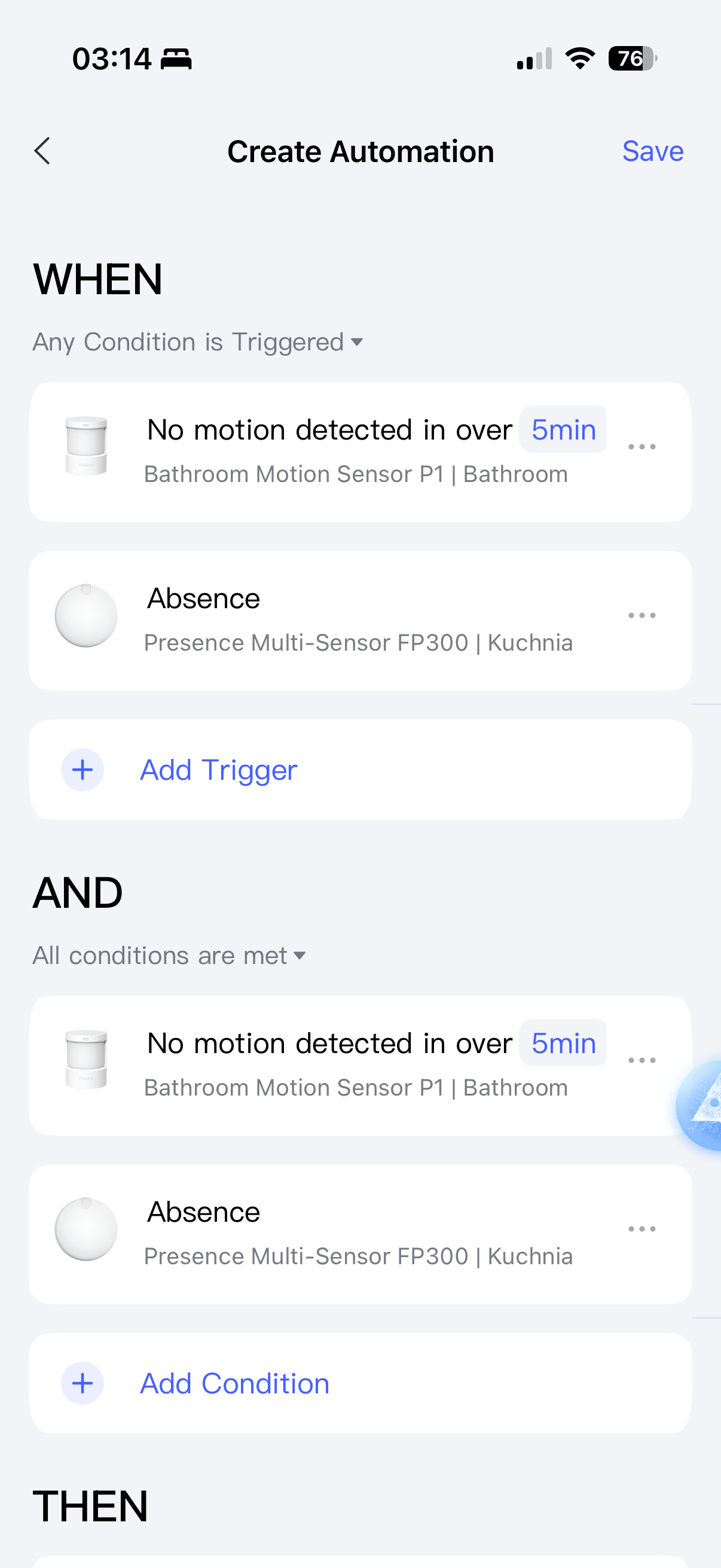Open more options for Absence trigger in WHEN
721x1568 pixels.
(x=641, y=615)
